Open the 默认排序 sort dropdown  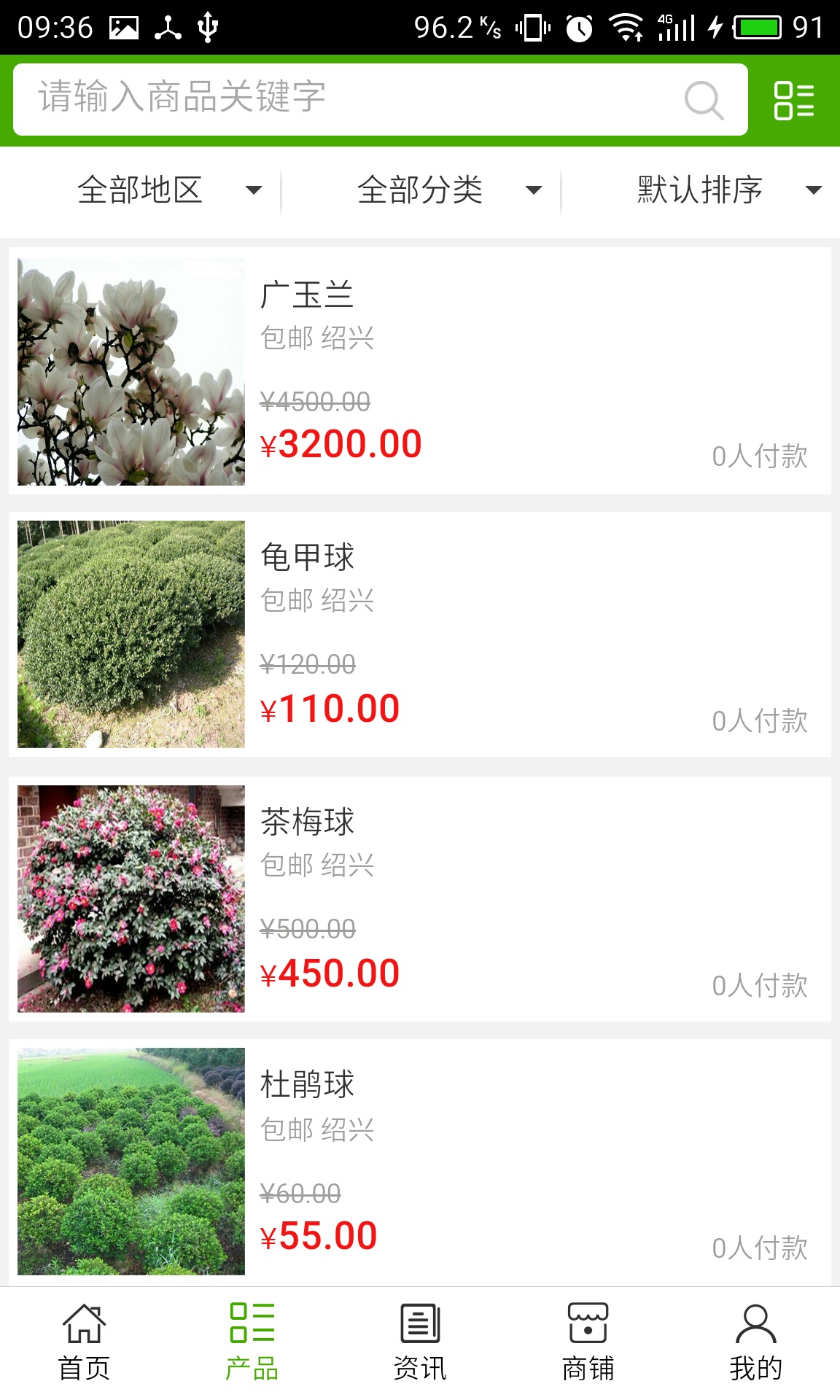[728, 190]
